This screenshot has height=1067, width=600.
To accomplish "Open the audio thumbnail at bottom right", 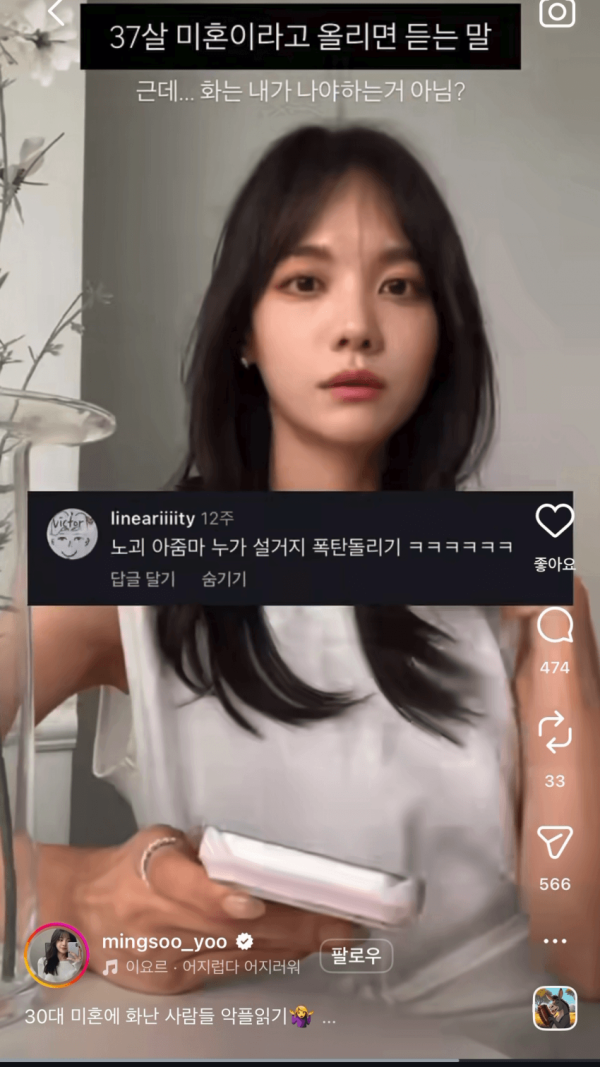I will [555, 1008].
